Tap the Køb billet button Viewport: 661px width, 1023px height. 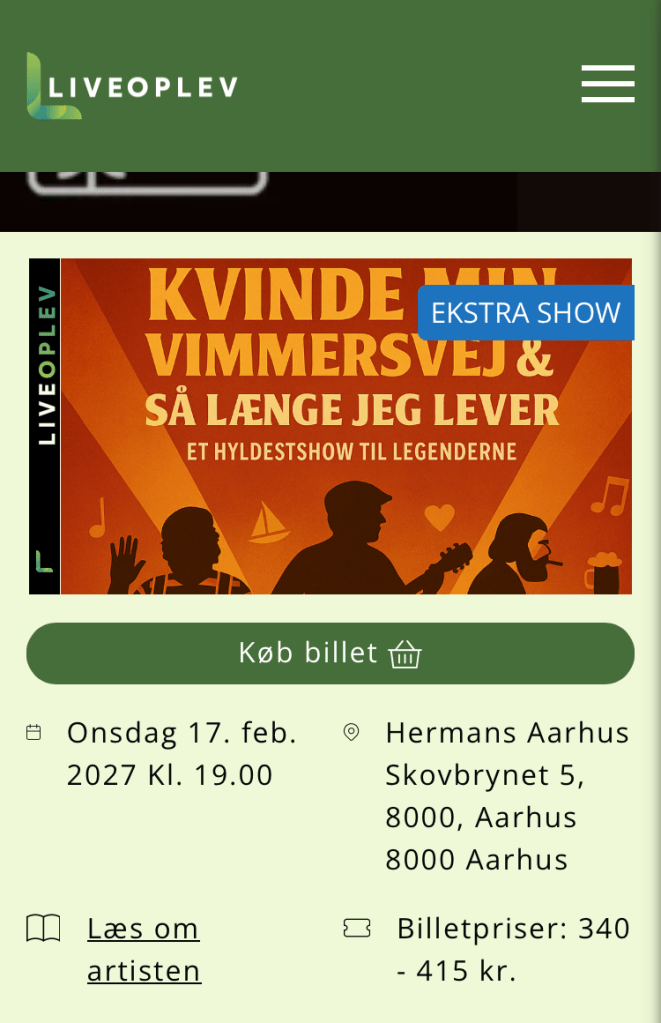click(330, 653)
